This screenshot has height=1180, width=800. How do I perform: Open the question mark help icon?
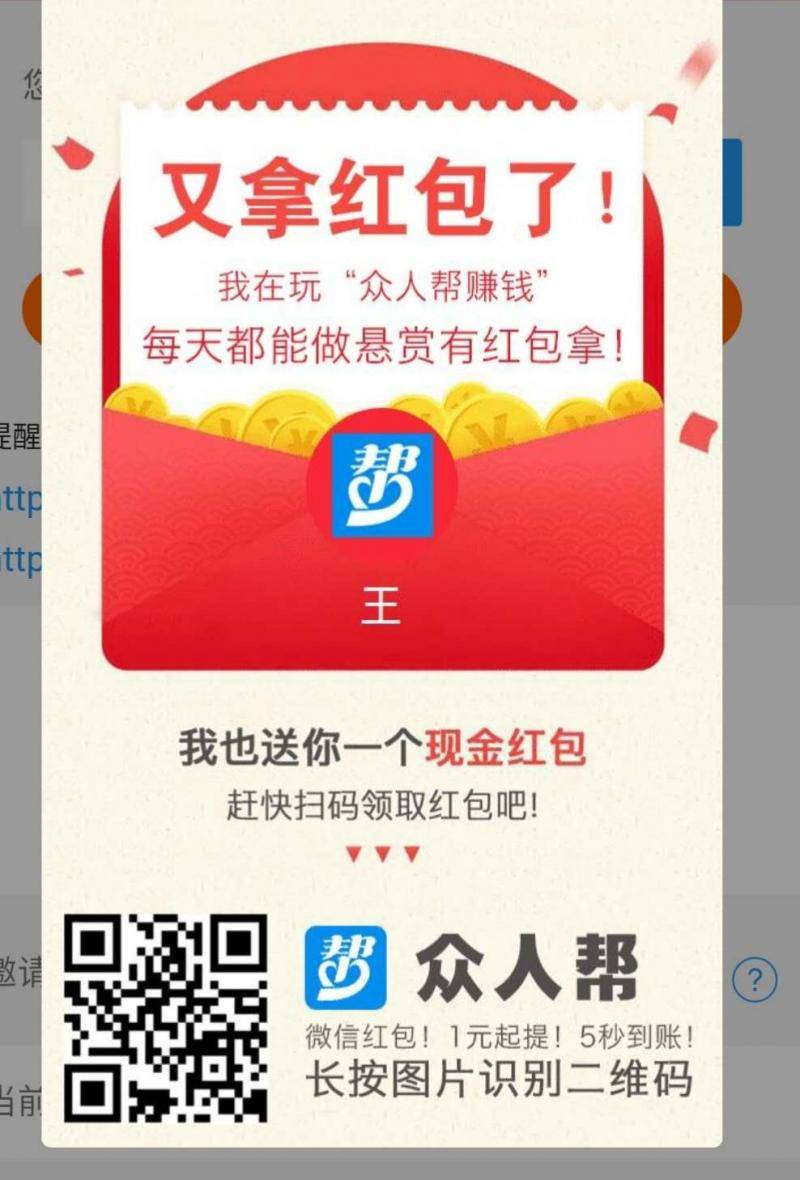point(754,980)
